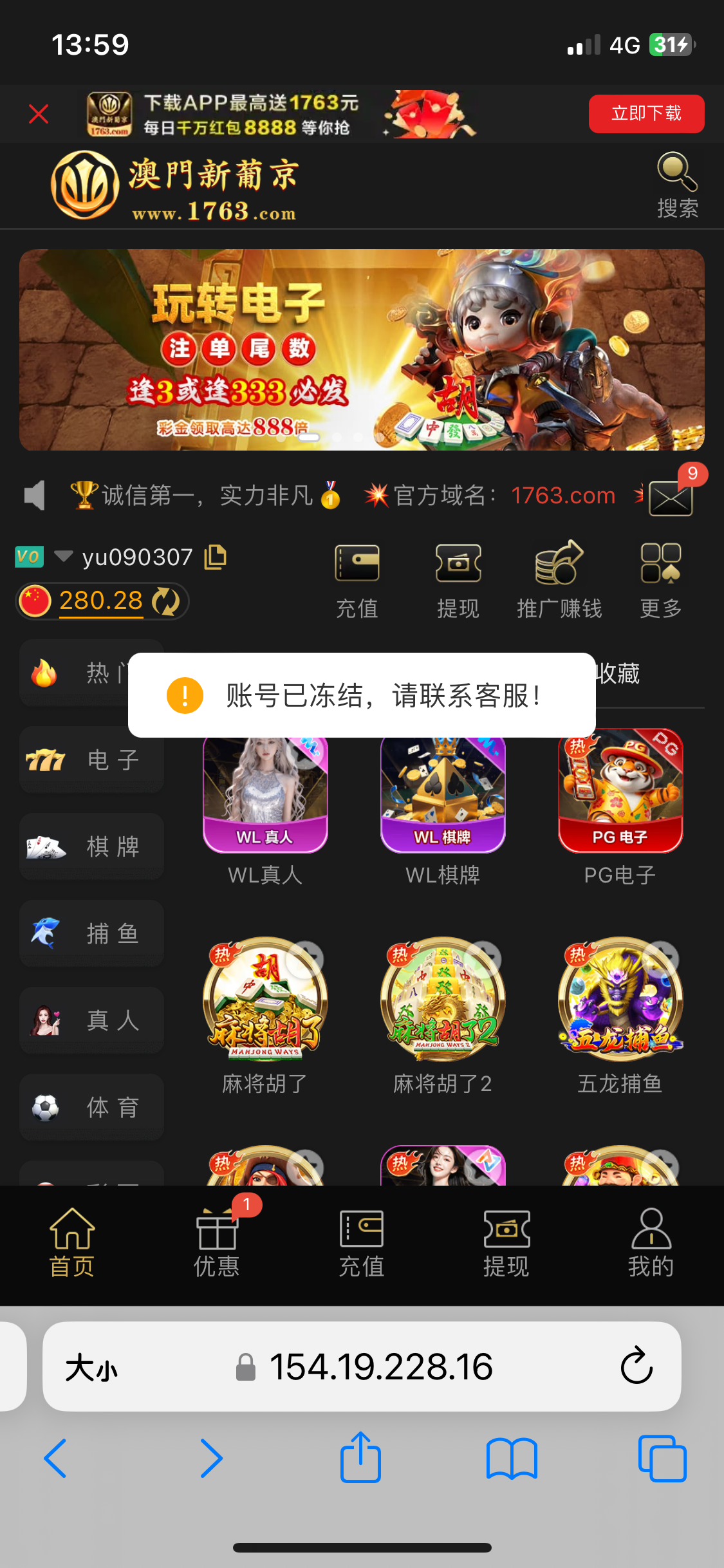Viewport: 724px width, 1568px height.
Task: Open 推广赚钱 promotion page
Action: point(559,579)
